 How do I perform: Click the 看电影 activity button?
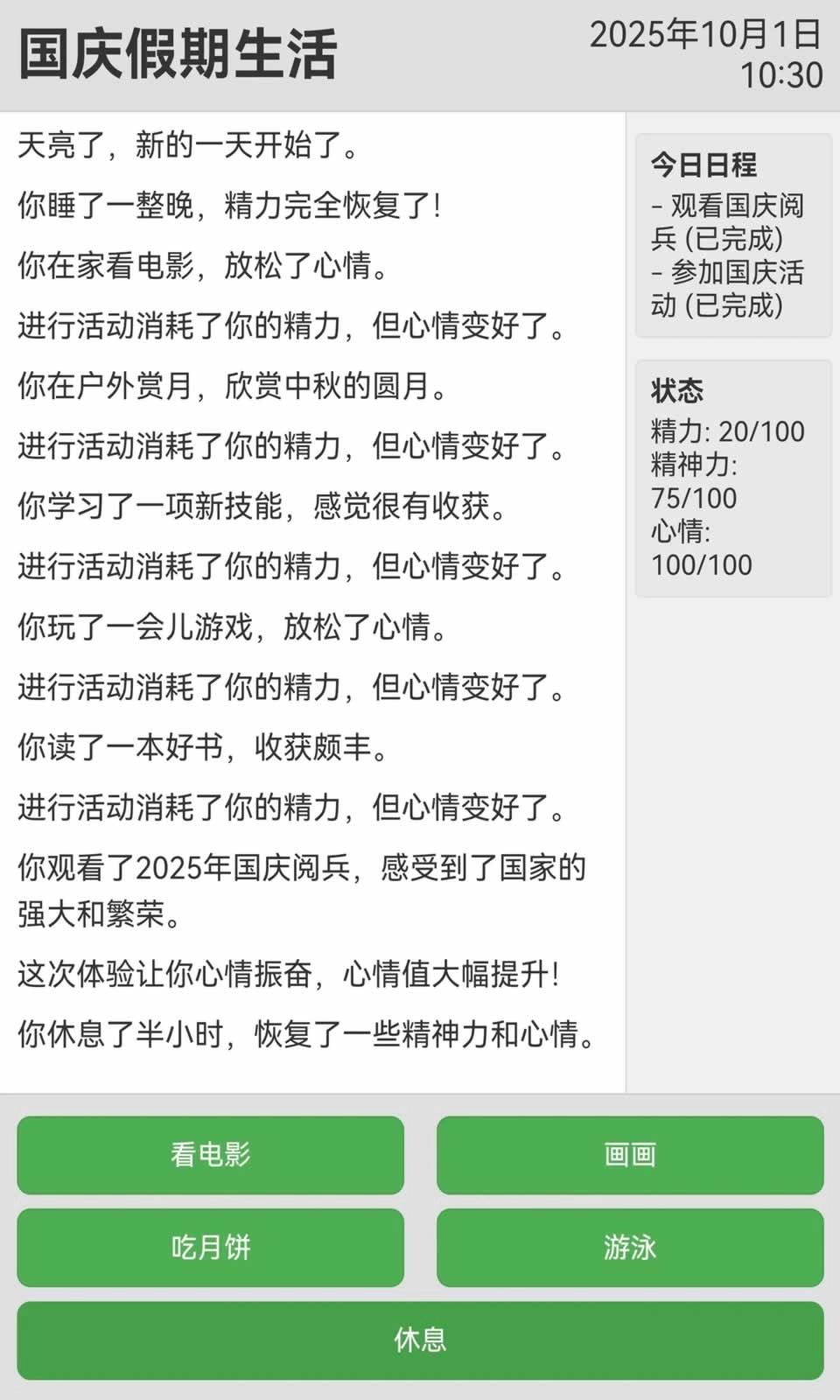[x=210, y=1157]
